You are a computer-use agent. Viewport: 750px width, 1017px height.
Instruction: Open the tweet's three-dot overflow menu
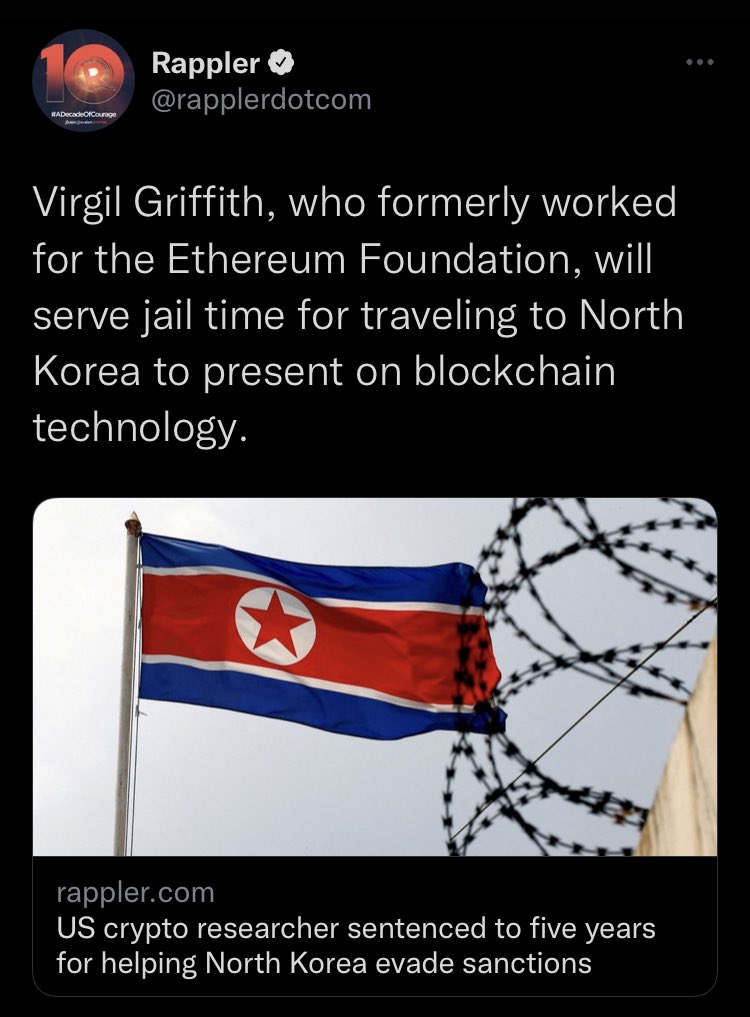[x=700, y=64]
